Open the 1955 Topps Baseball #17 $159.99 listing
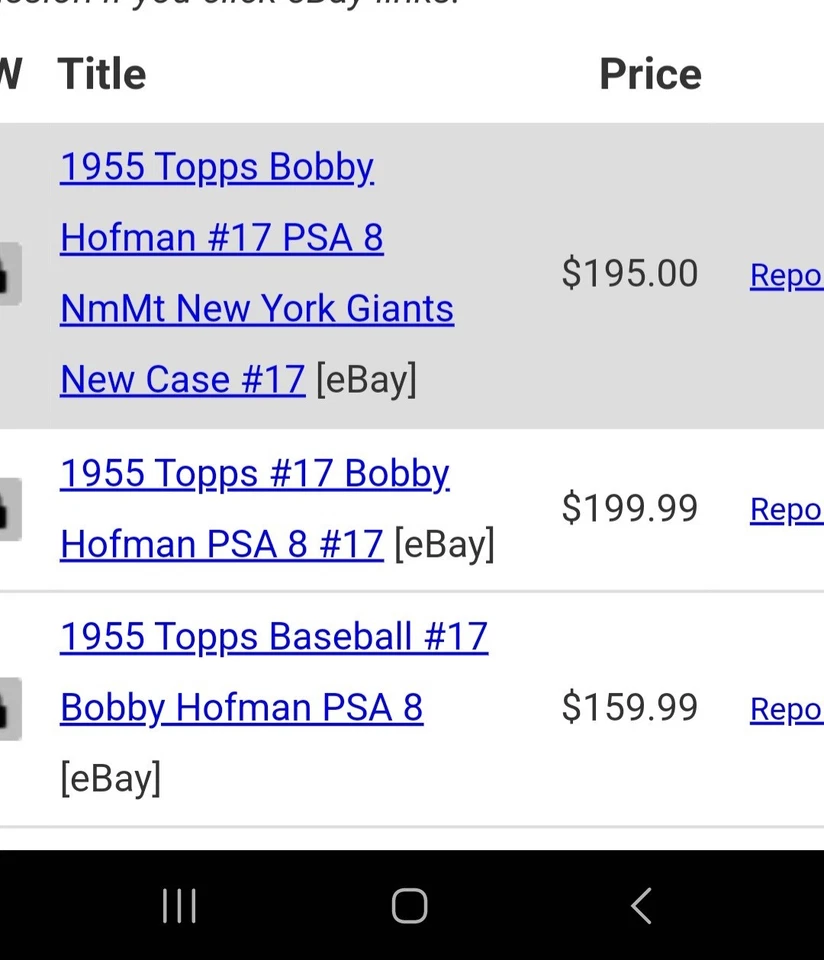This screenshot has width=824, height=960. [x=273, y=637]
